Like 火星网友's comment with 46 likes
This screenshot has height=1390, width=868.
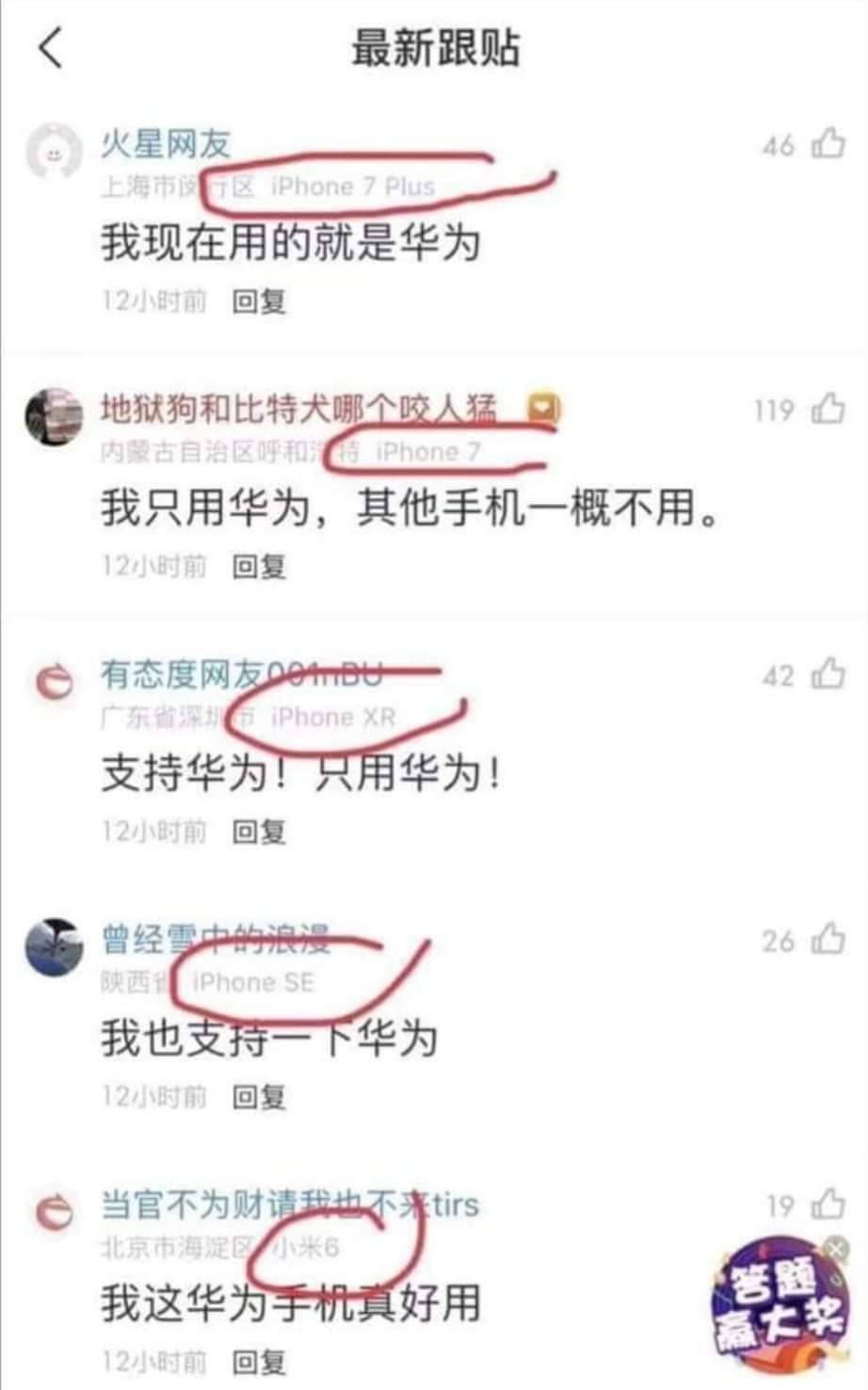coord(828,144)
